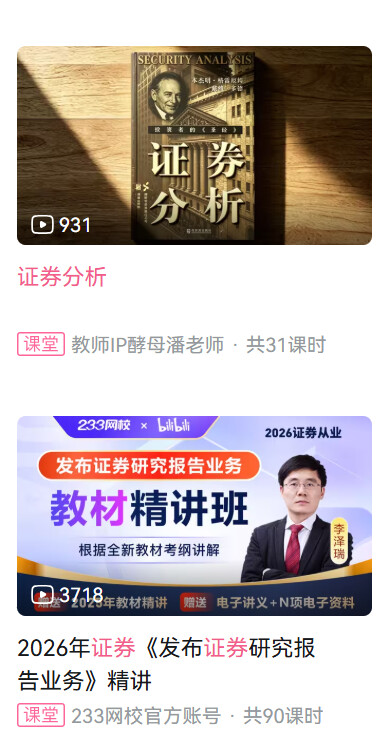
Task: Open the 教材精讲班 course banner
Action: (194, 516)
